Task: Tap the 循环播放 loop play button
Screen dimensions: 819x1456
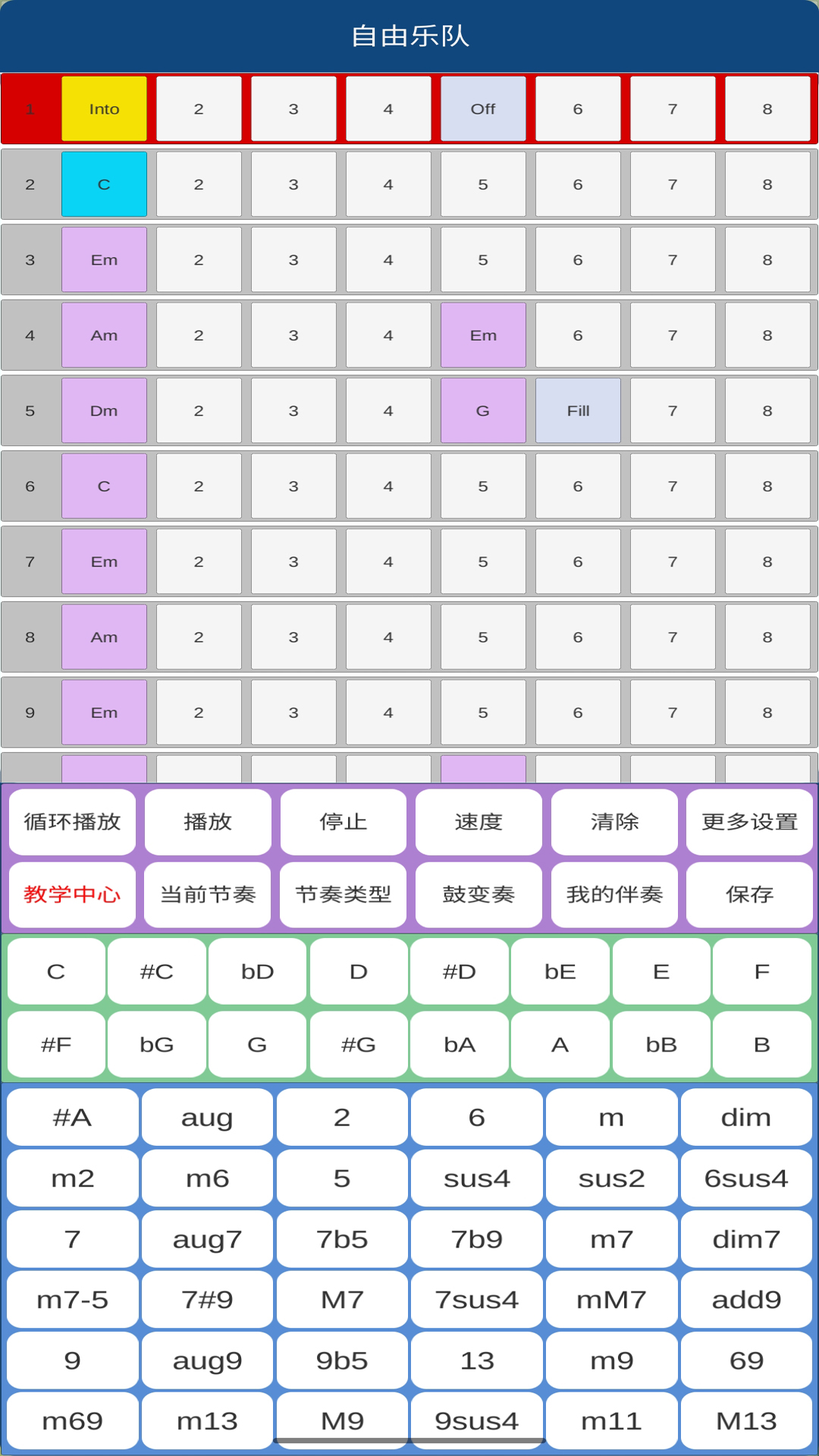Action: [72, 822]
